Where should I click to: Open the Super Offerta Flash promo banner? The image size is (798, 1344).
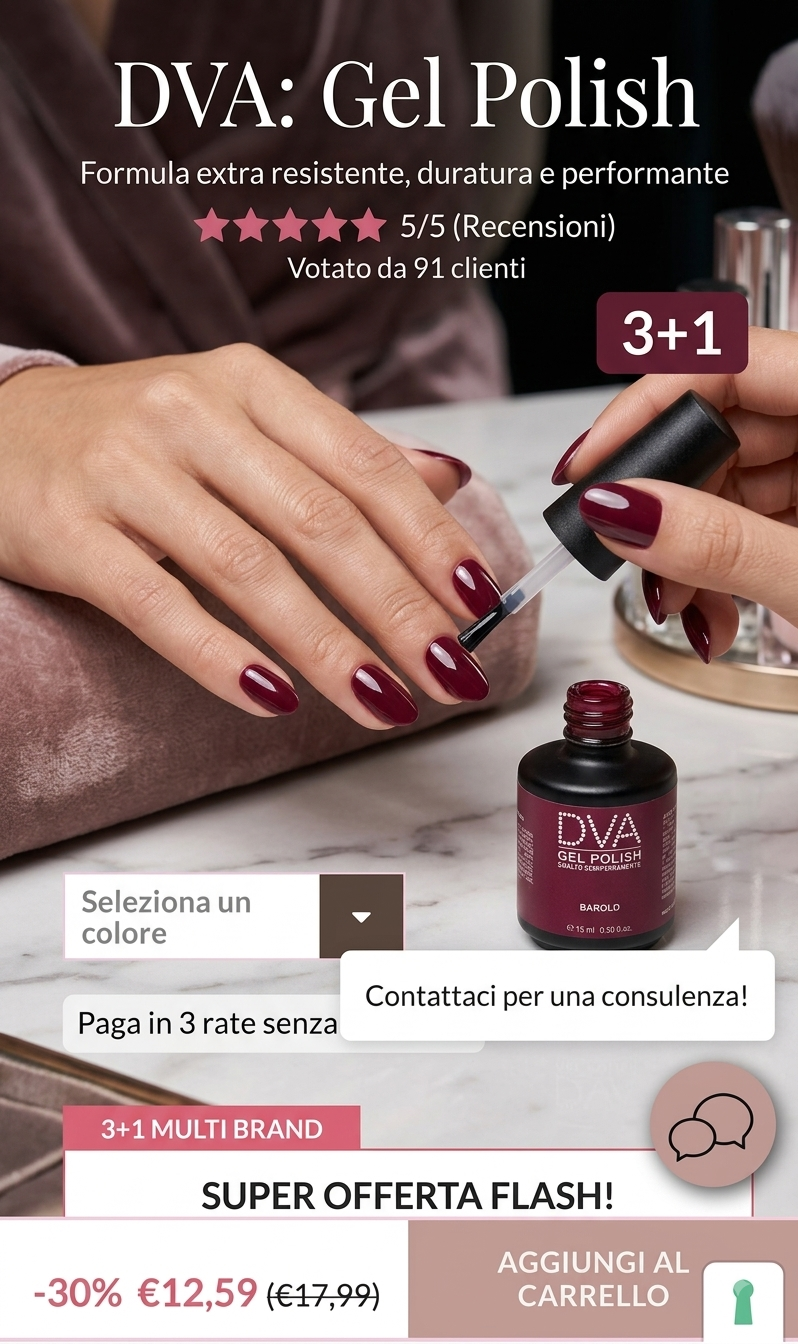pos(408,1196)
